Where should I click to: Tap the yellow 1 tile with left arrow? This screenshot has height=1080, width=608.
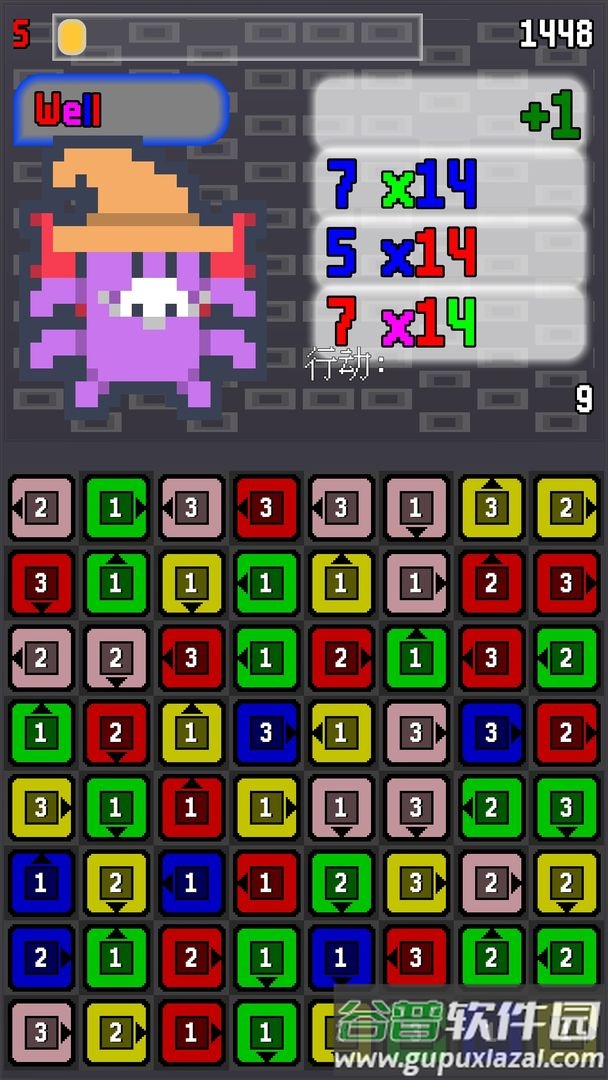pos(340,733)
